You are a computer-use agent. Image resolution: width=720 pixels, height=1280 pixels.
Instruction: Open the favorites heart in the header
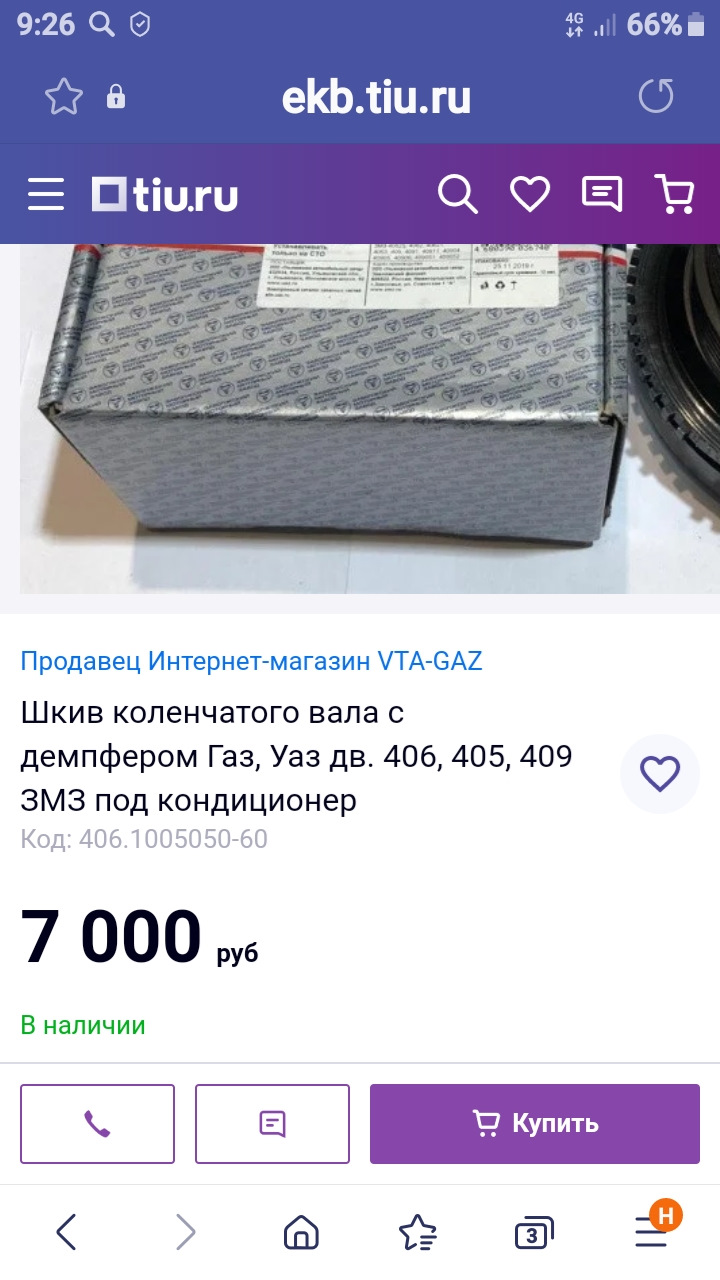point(529,194)
